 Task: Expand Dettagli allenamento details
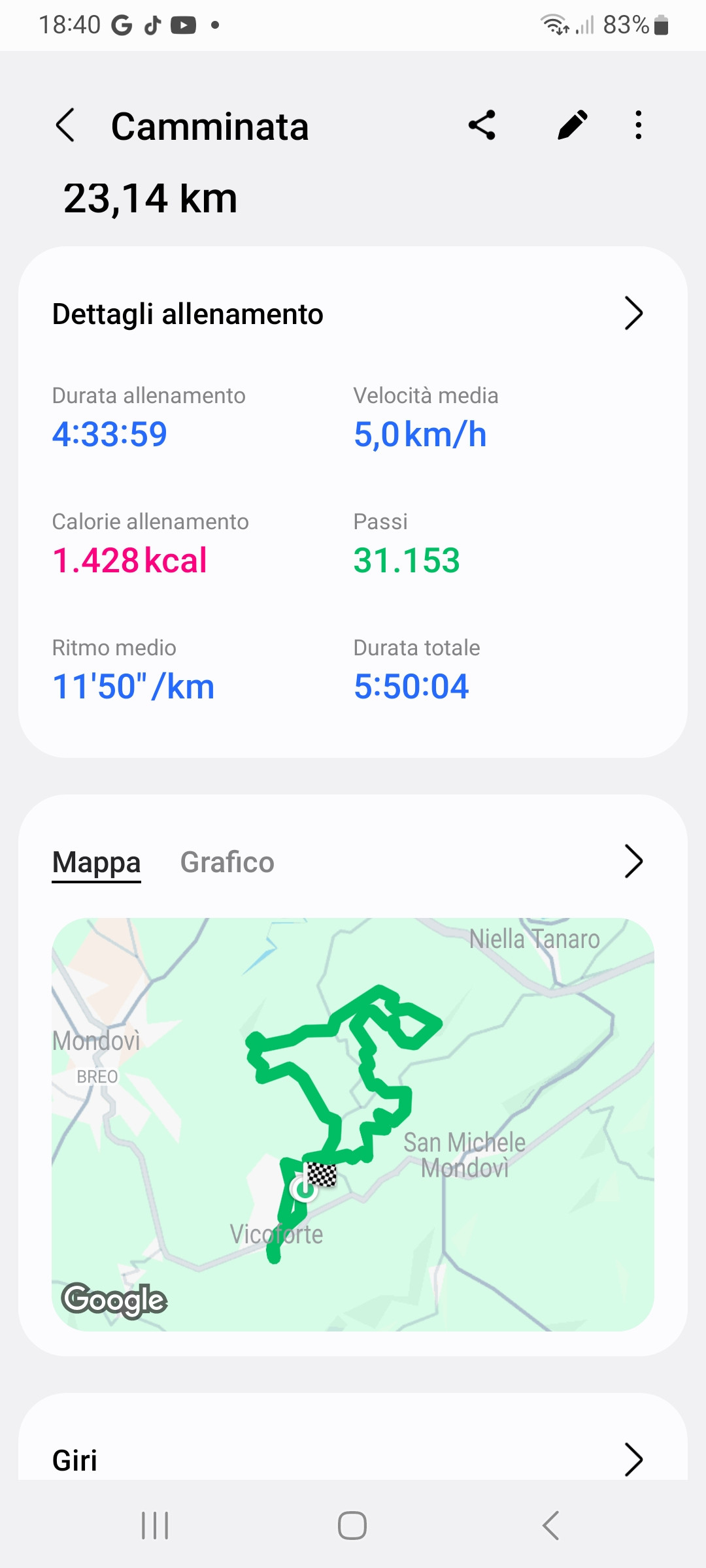[633, 314]
